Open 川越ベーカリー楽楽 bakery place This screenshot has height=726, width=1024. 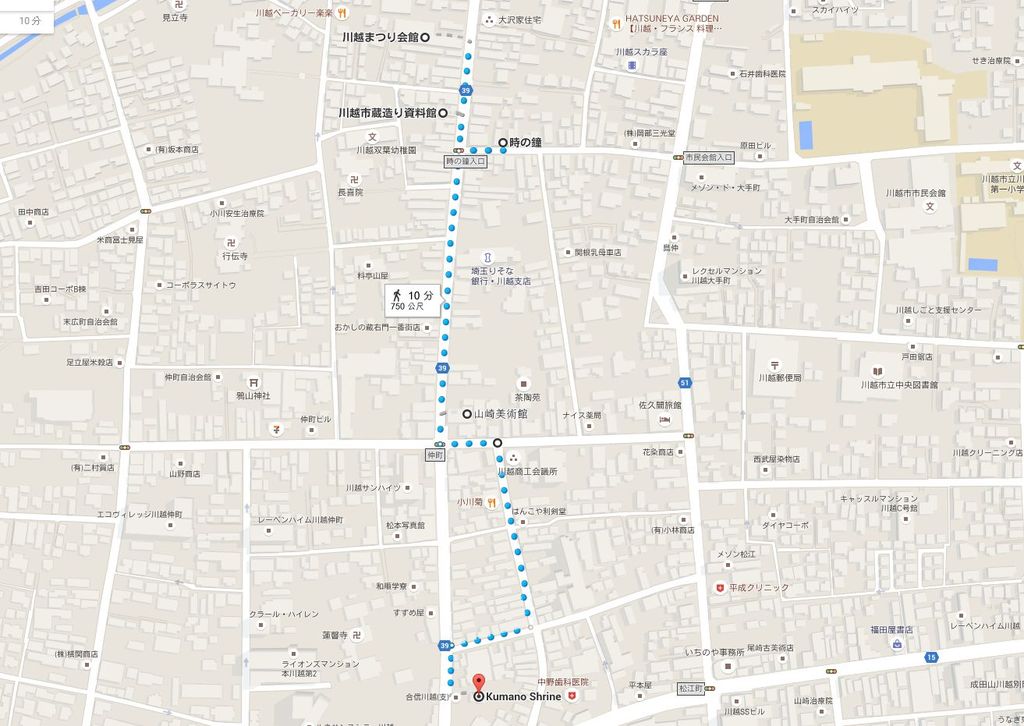tap(342, 13)
